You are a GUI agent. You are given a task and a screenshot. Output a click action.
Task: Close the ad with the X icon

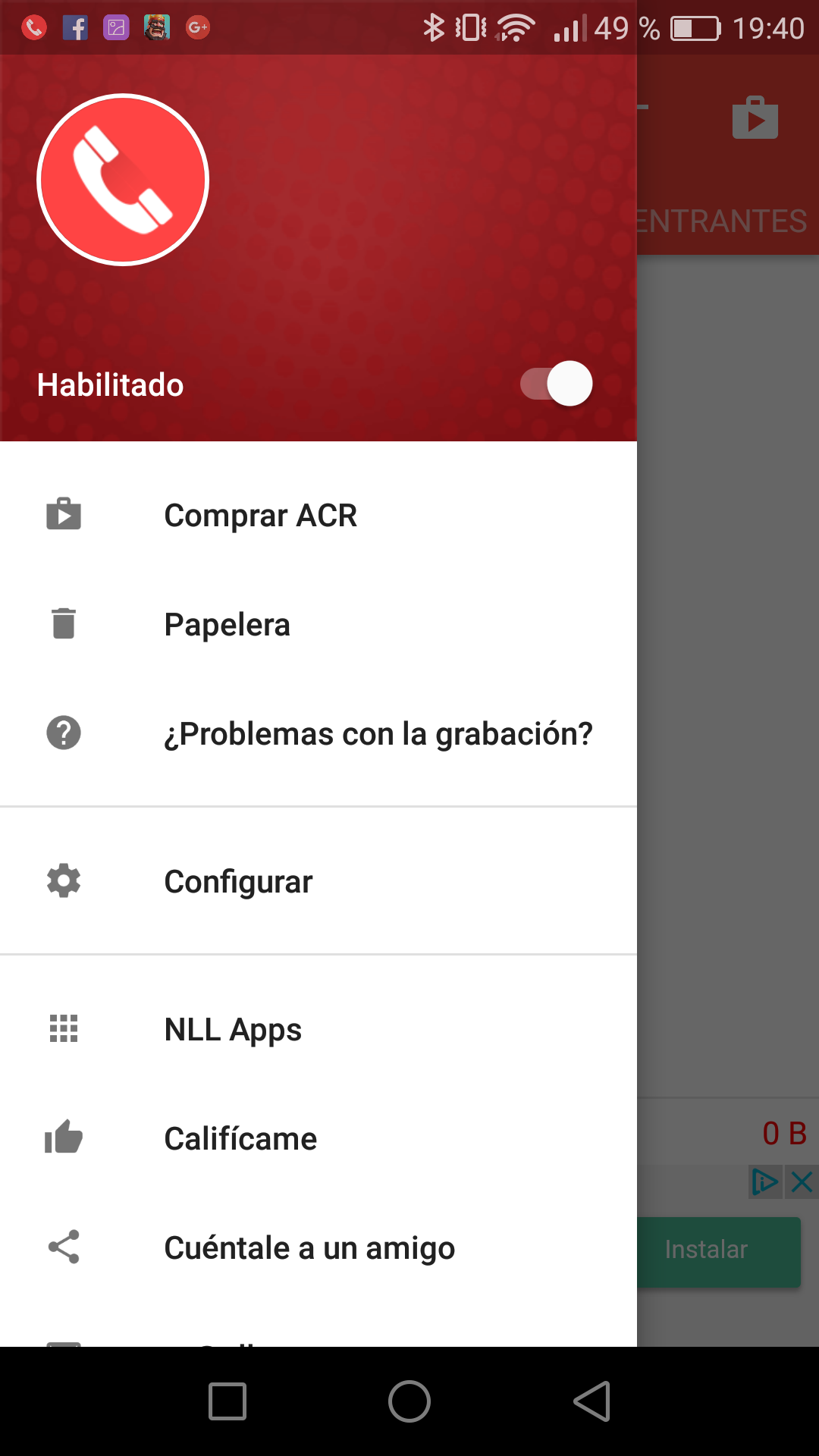802,1182
